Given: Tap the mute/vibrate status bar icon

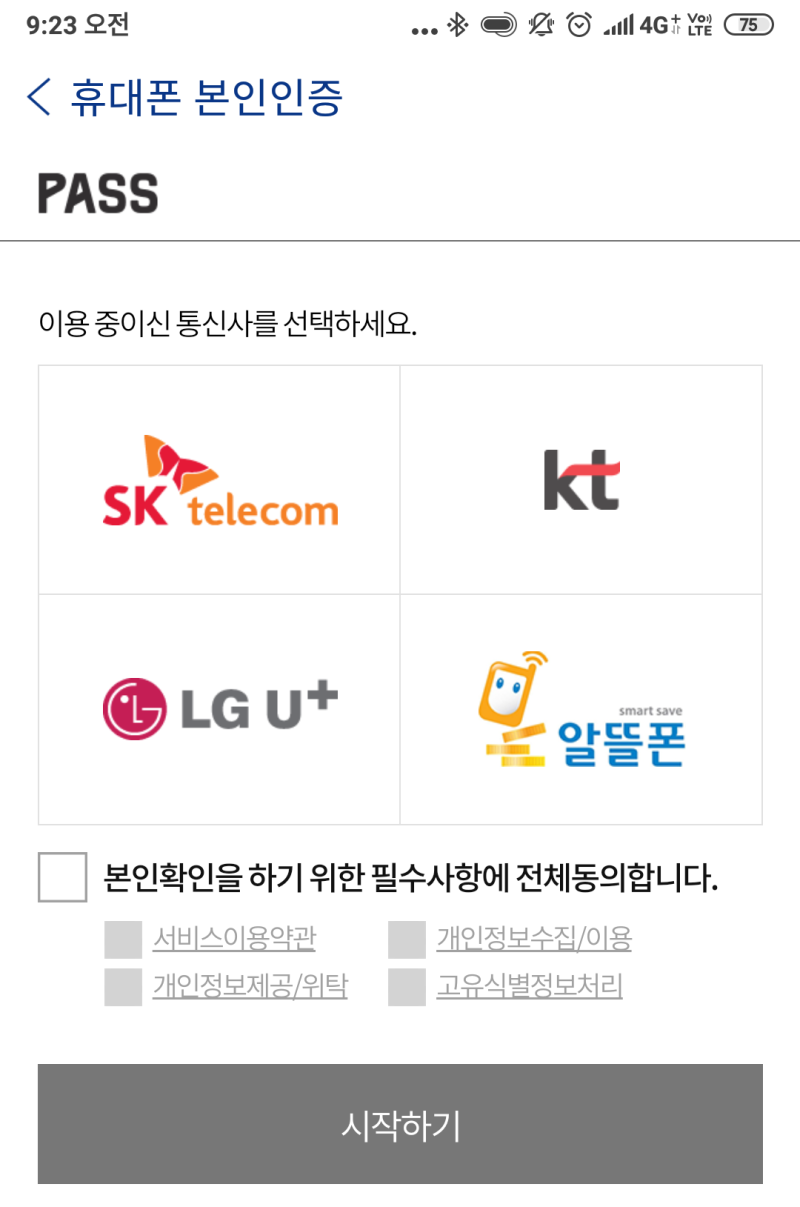Looking at the screenshot, I should [x=540, y=24].
